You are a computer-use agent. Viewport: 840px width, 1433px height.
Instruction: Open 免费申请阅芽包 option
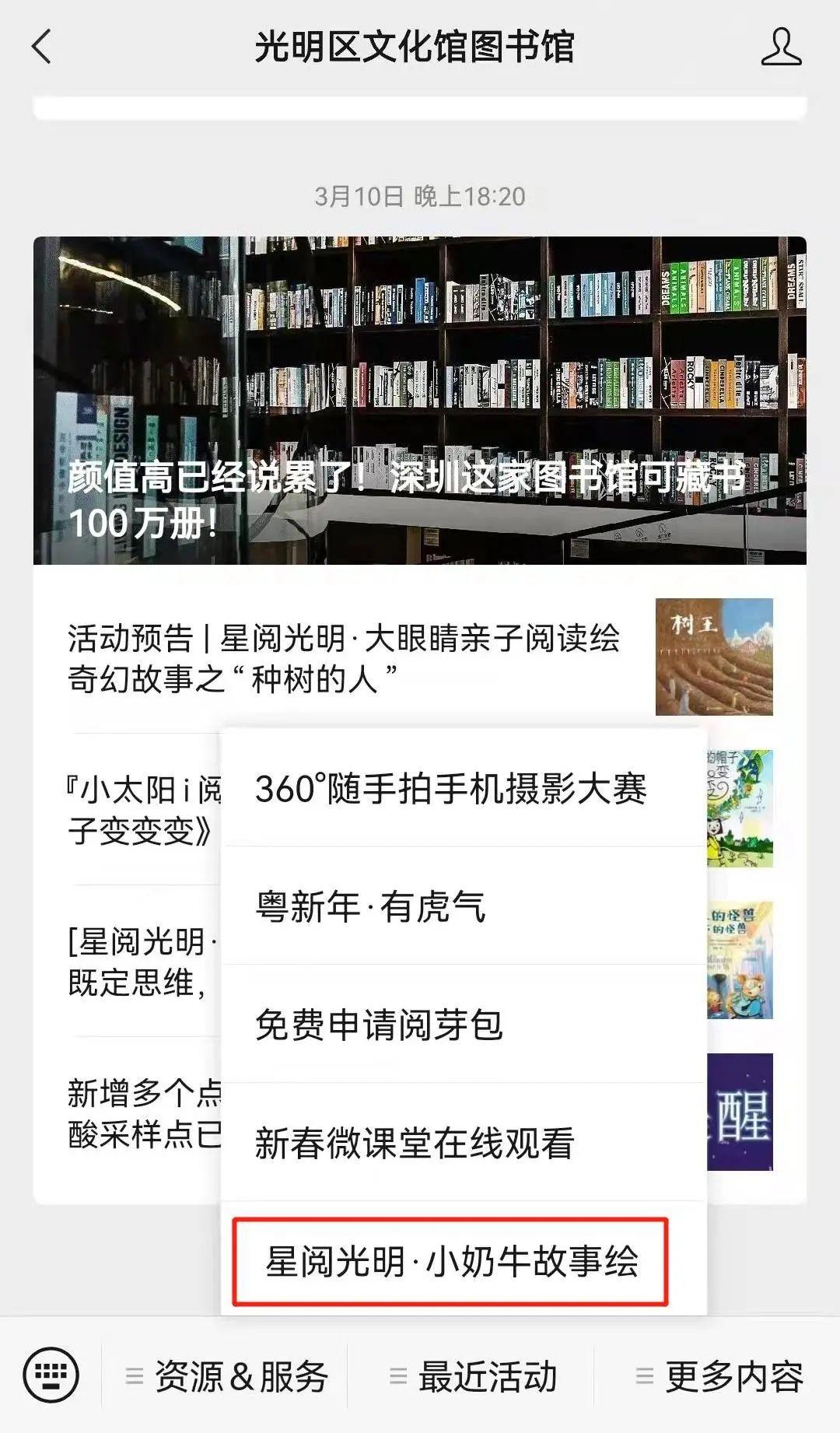[380, 1025]
